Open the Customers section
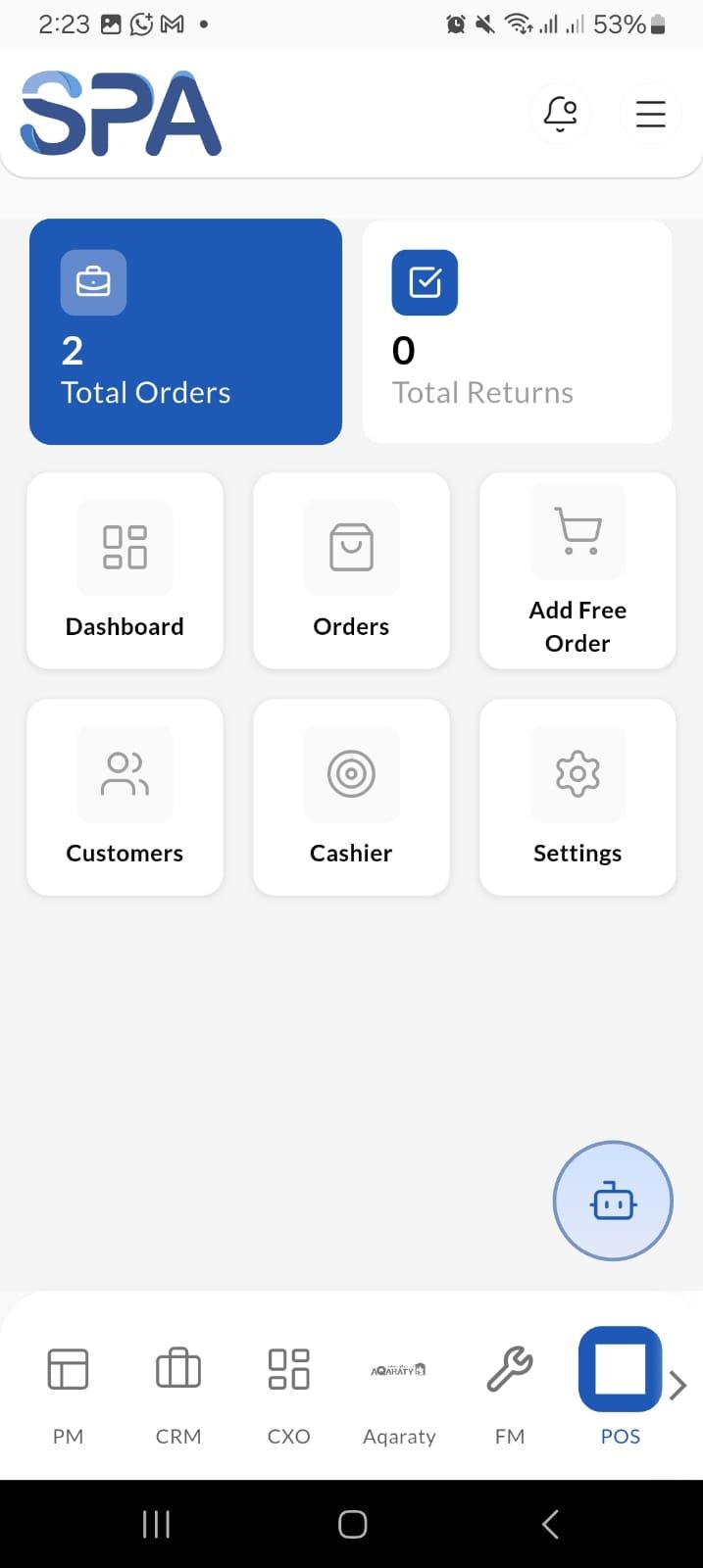Viewport: 703px width, 1568px height. click(x=125, y=797)
